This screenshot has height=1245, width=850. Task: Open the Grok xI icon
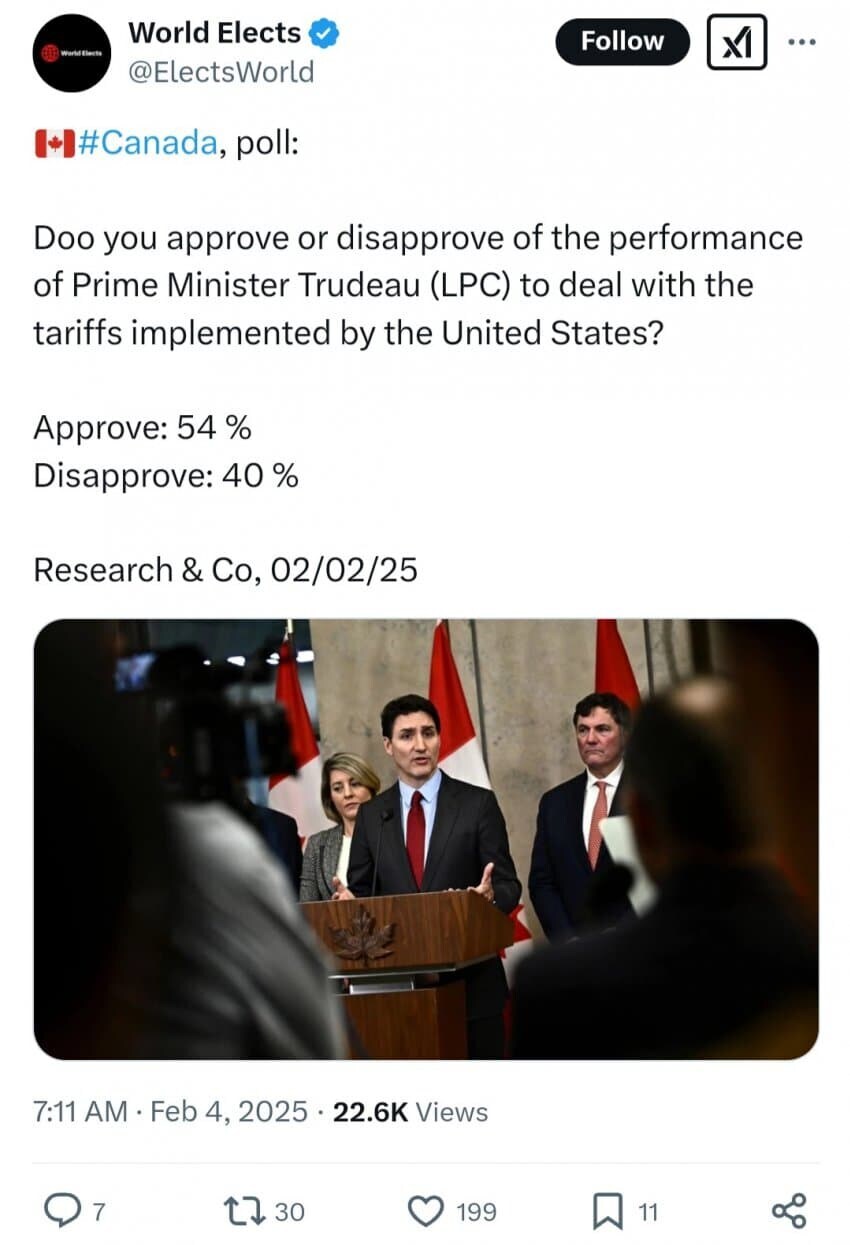[x=737, y=42]
